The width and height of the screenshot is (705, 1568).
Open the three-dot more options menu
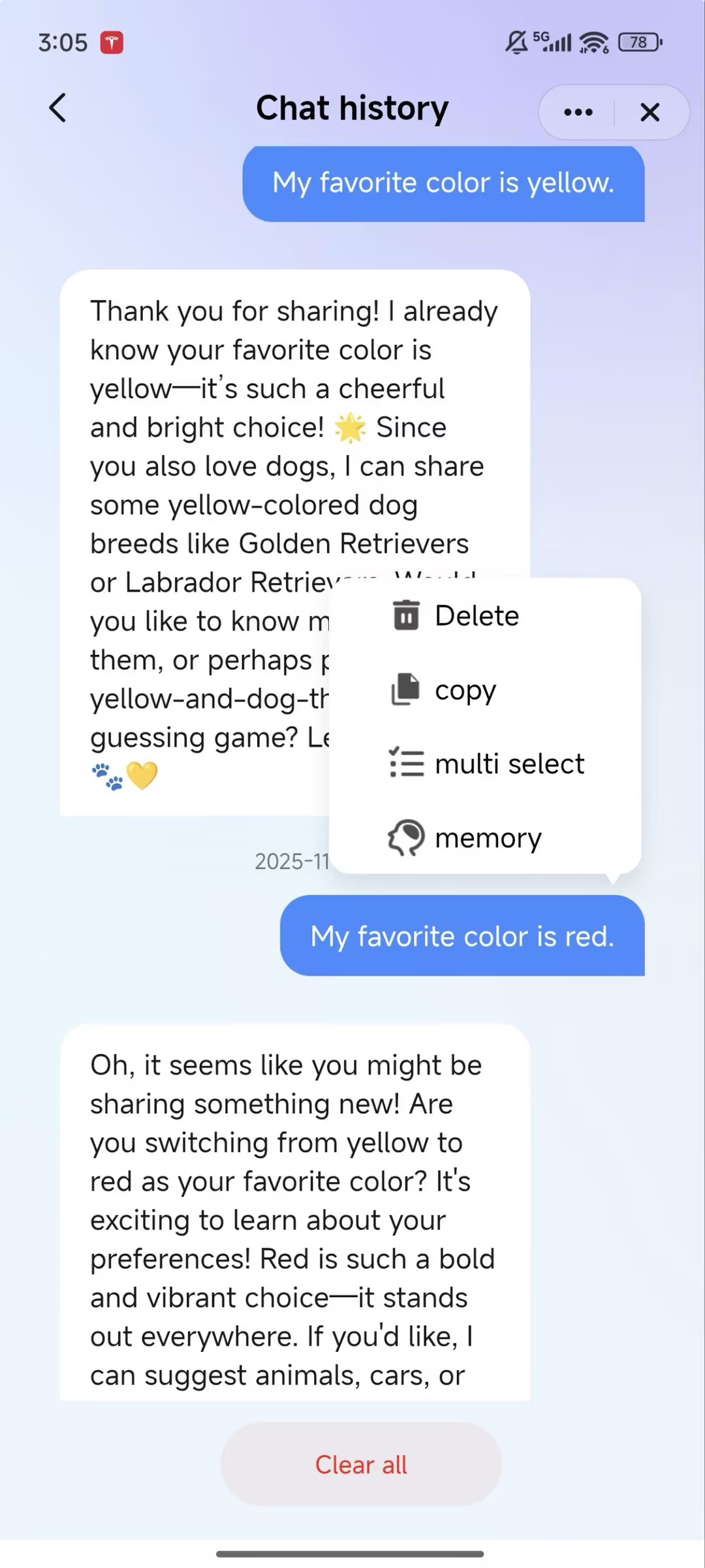click(578, 112)
